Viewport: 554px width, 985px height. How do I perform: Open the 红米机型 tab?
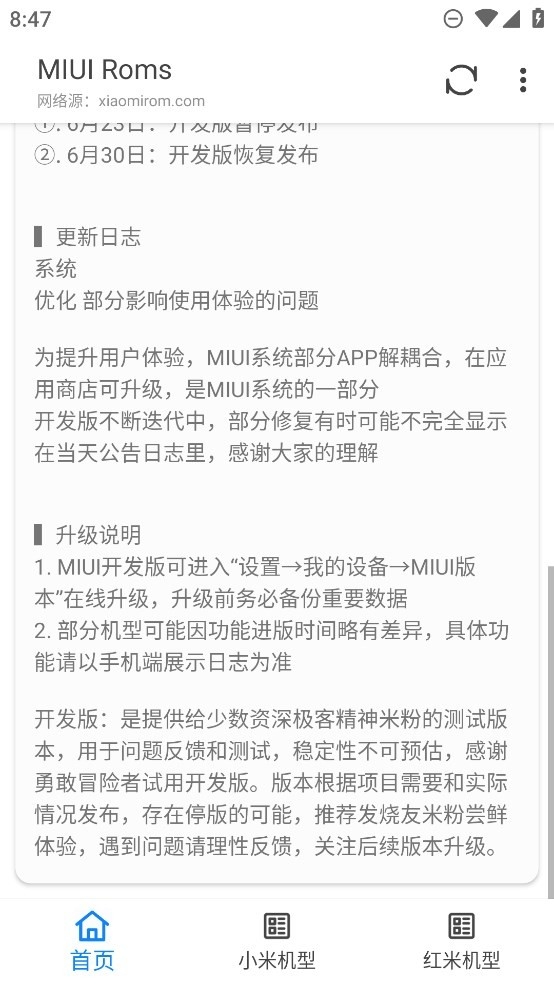click(462, 941)
